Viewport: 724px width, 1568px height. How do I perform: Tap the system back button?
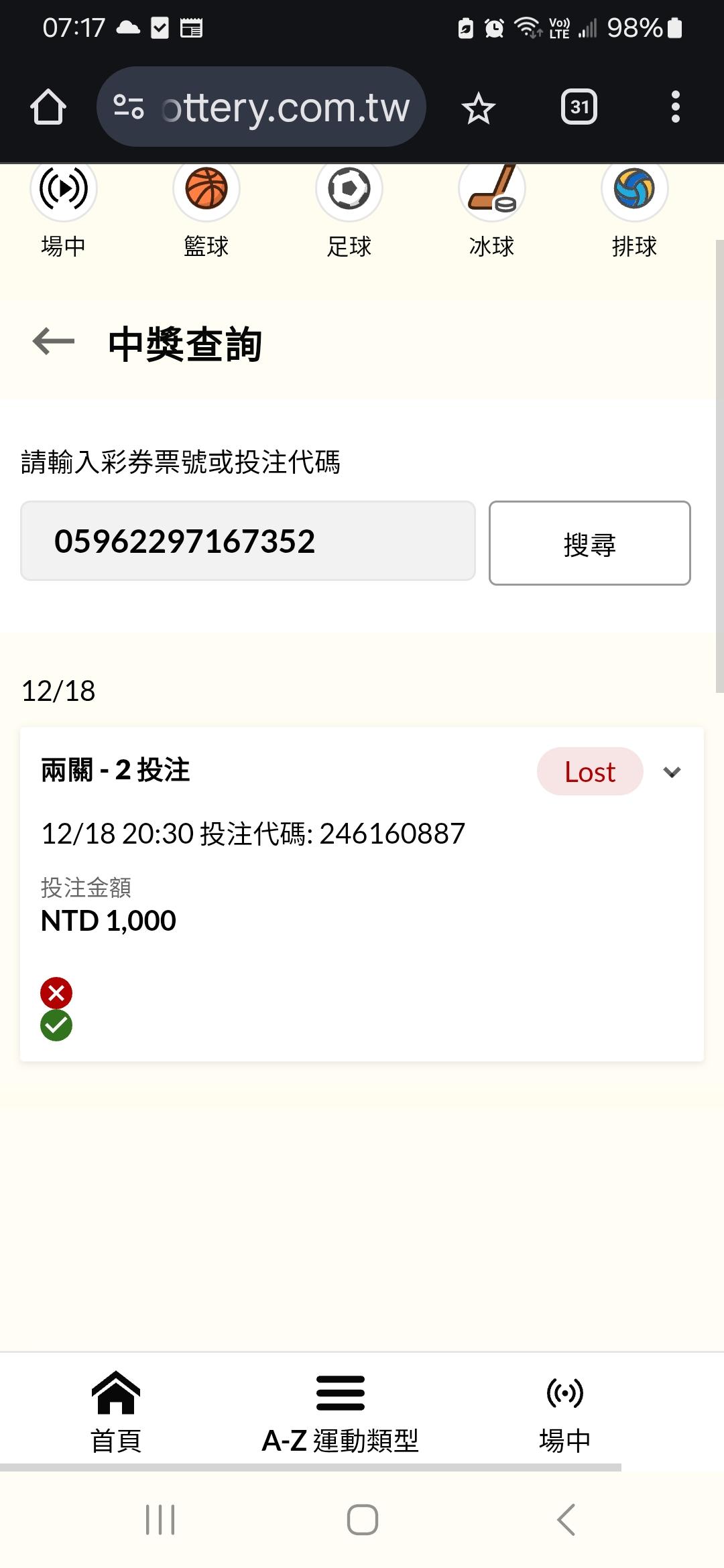(x=566, y=1520)
